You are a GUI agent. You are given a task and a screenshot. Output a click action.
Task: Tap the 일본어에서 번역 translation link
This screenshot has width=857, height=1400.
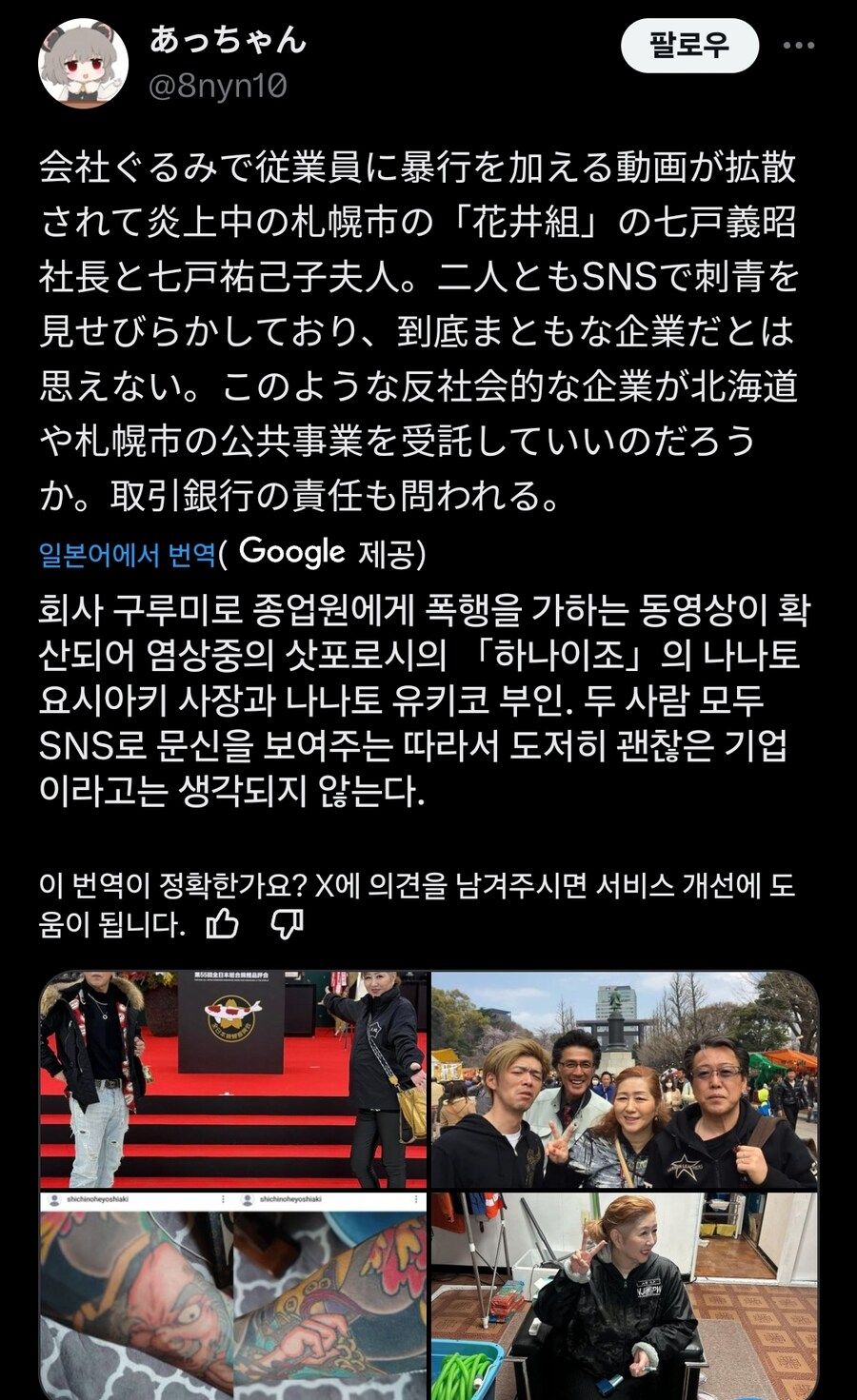(x=128, y=554)
